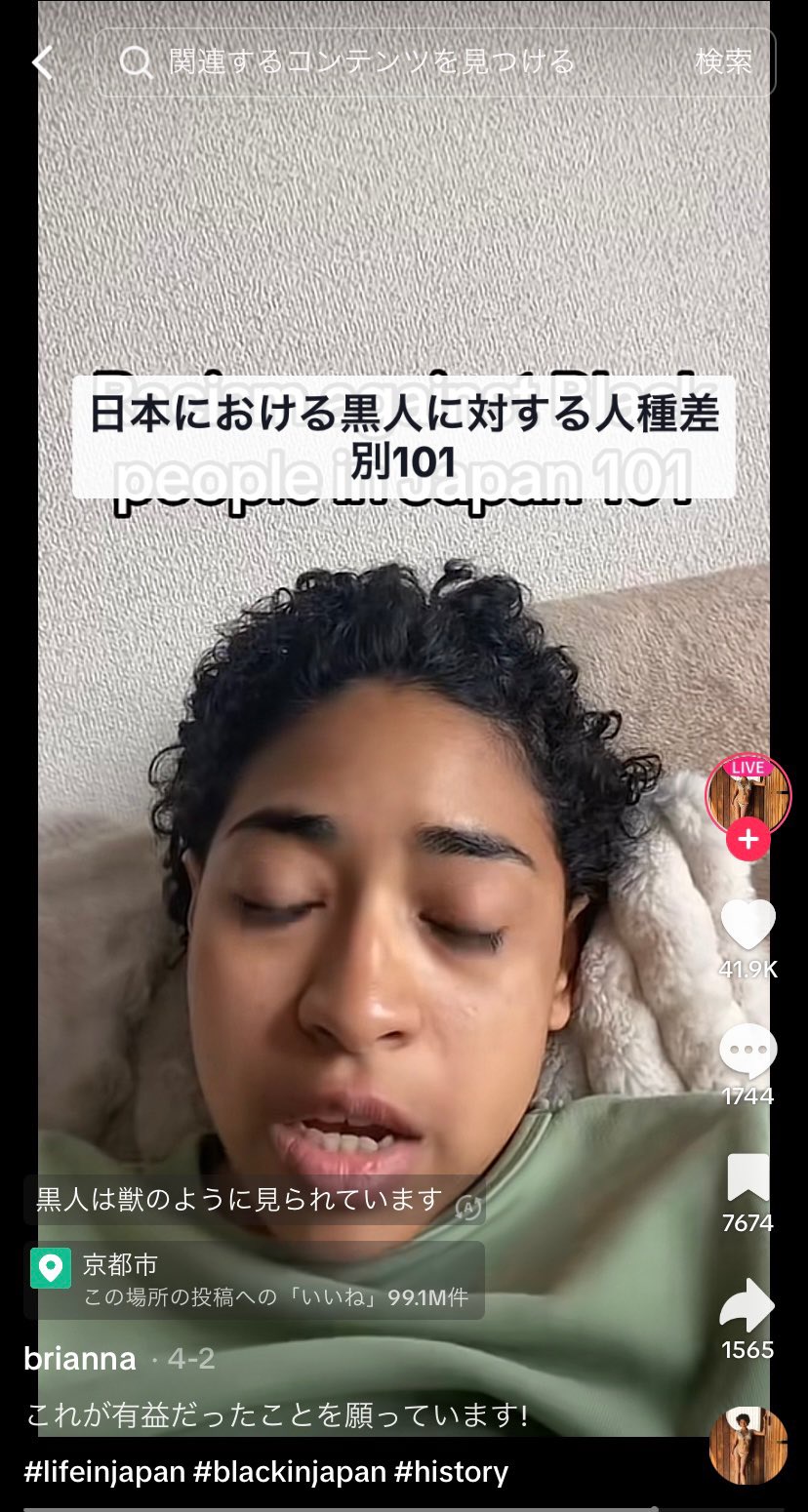Like this video with the heart icon
The width and height of the screenshot is (808, 1512).
(747, 924)
